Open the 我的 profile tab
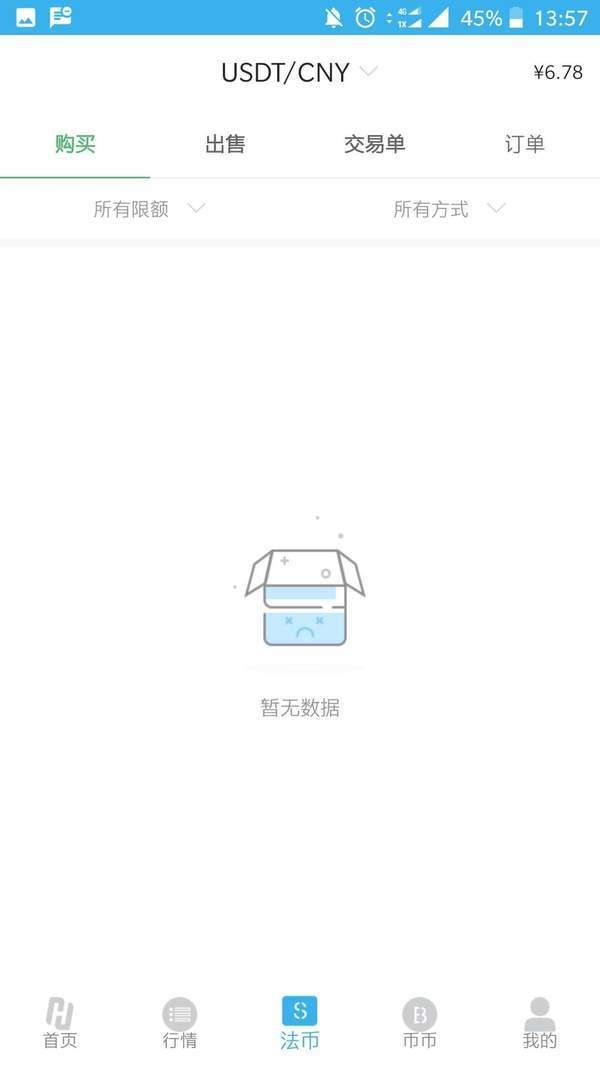Screen dimensions: 600x1067 click(540, 1023)
